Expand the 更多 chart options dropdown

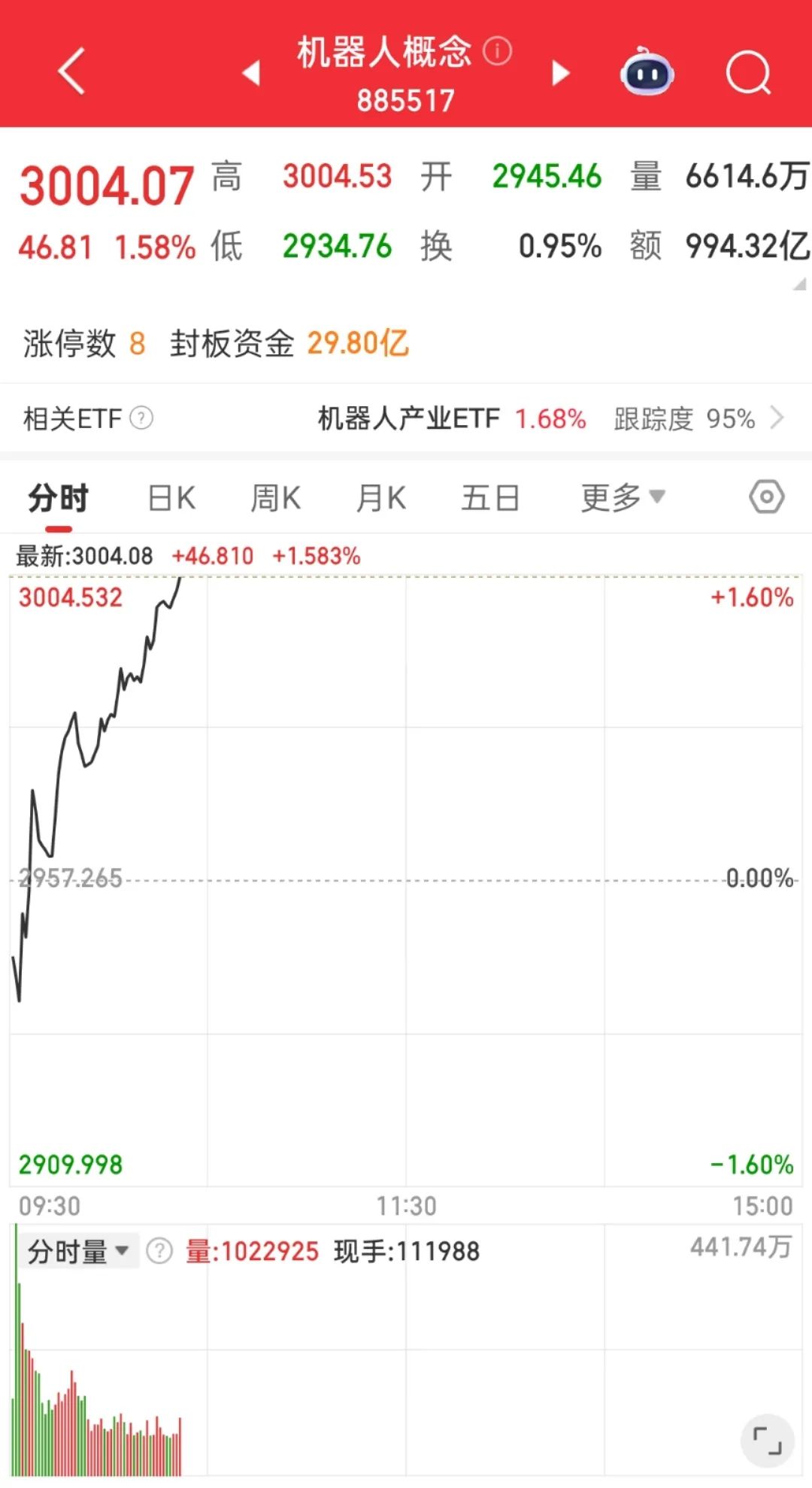point(623,497)
